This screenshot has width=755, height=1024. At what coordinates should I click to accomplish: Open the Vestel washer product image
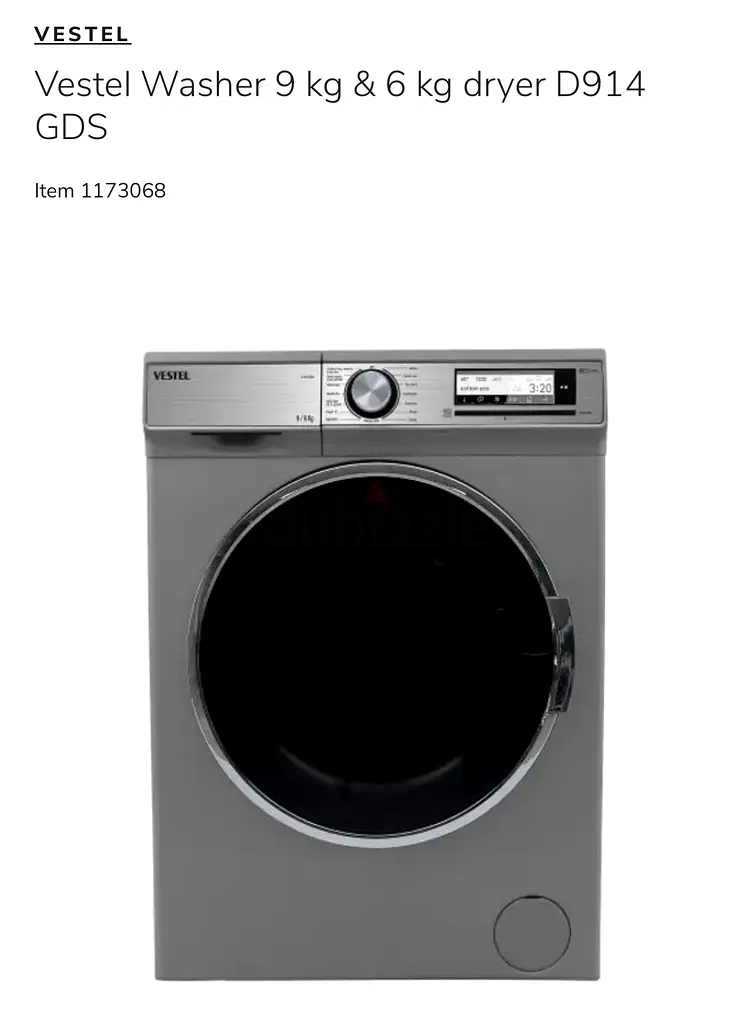point(376,662)
